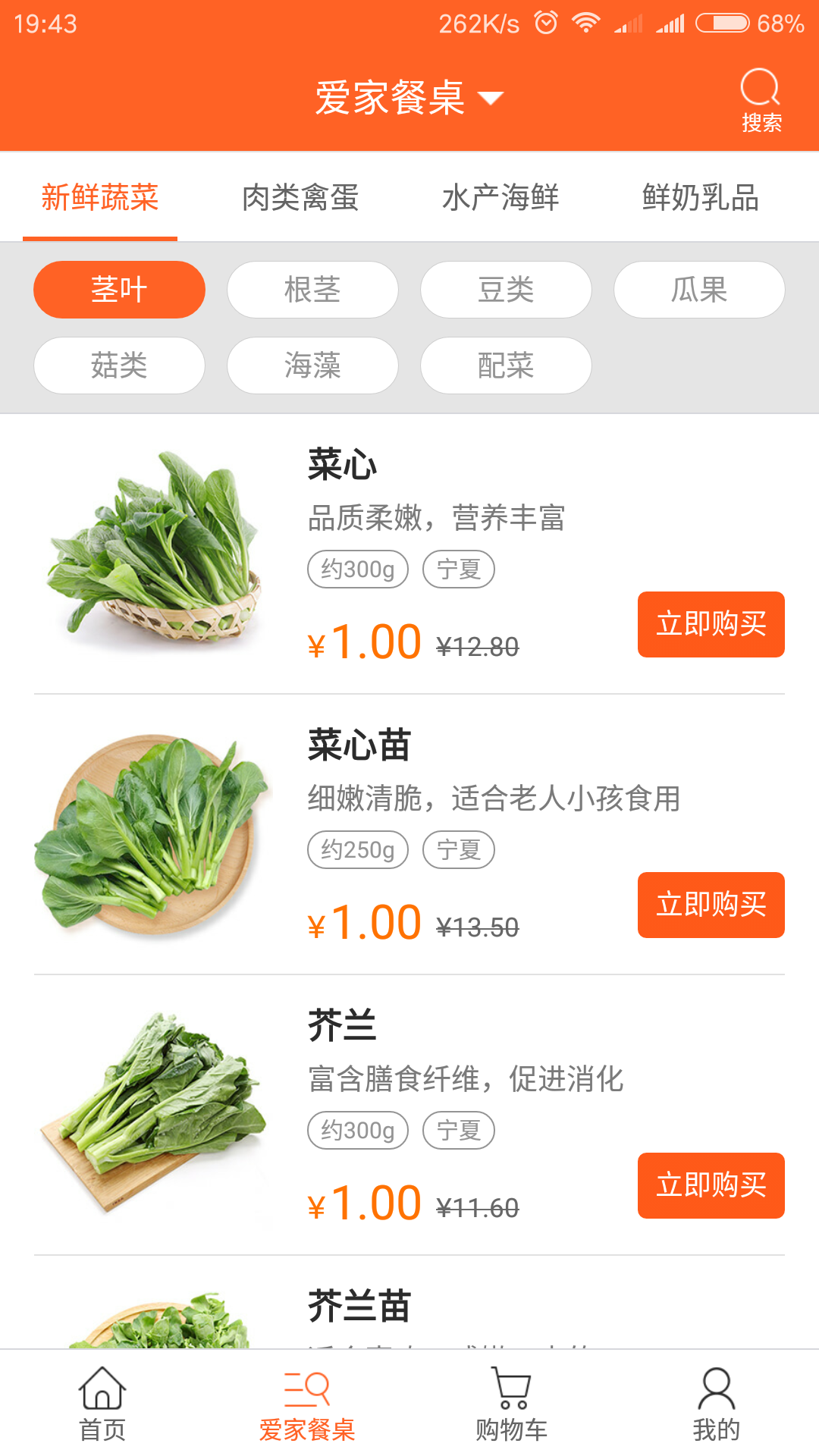
Task: Switch to the 鲜奶乳品 tab
Action: (x=700, y=198)
